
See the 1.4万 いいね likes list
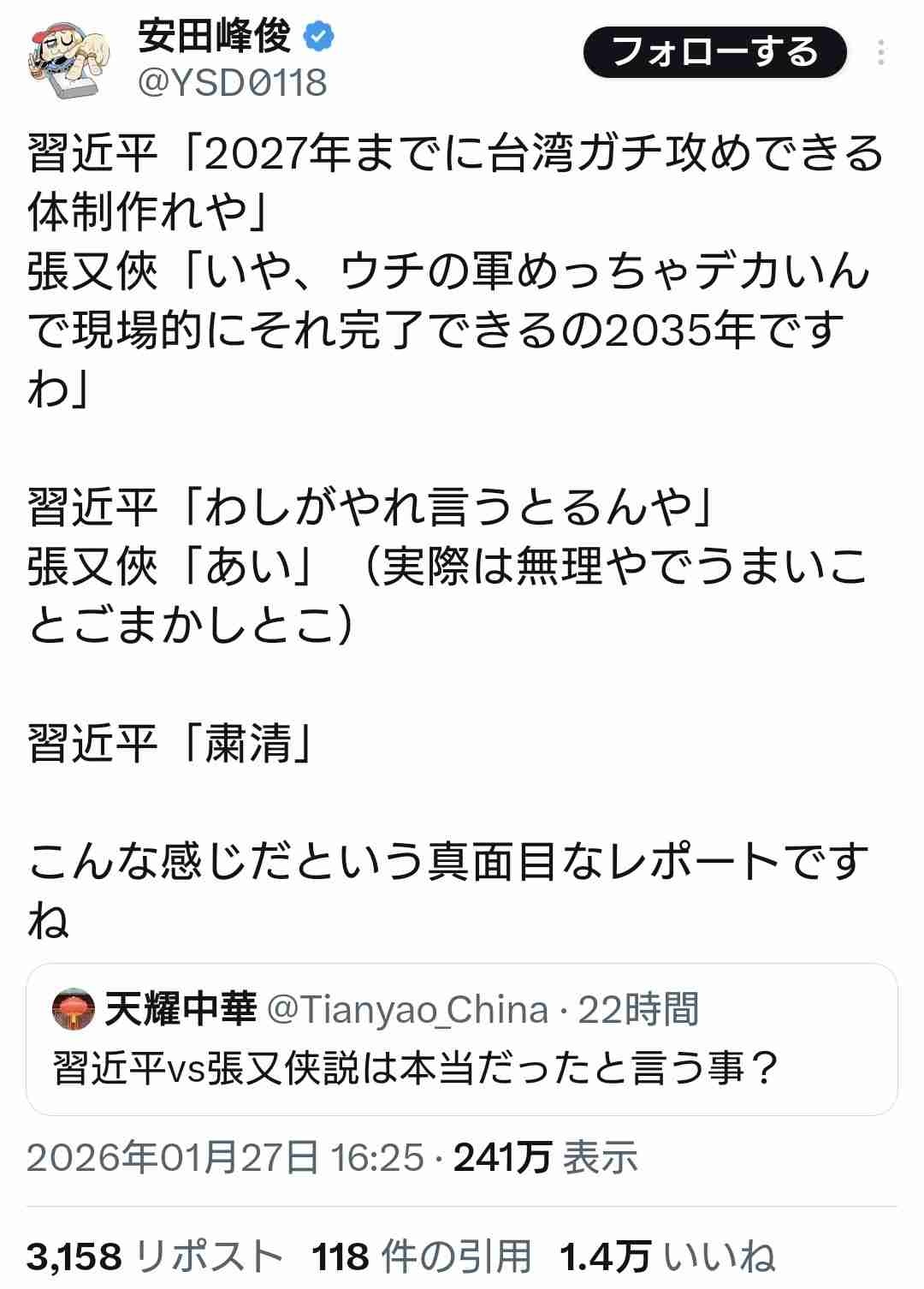pyautogui.click(x=667, y=1256)
